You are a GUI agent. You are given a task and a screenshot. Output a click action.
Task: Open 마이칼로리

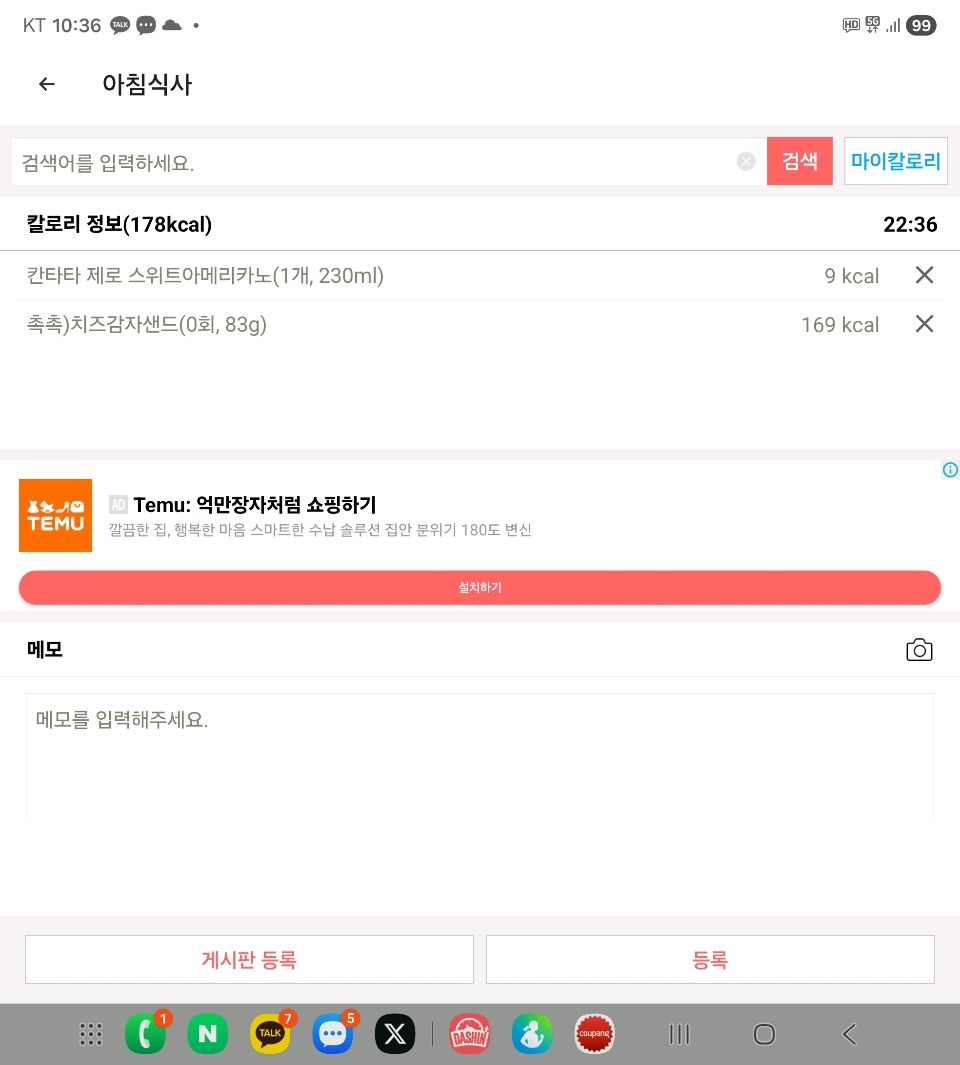click(895, 162)
